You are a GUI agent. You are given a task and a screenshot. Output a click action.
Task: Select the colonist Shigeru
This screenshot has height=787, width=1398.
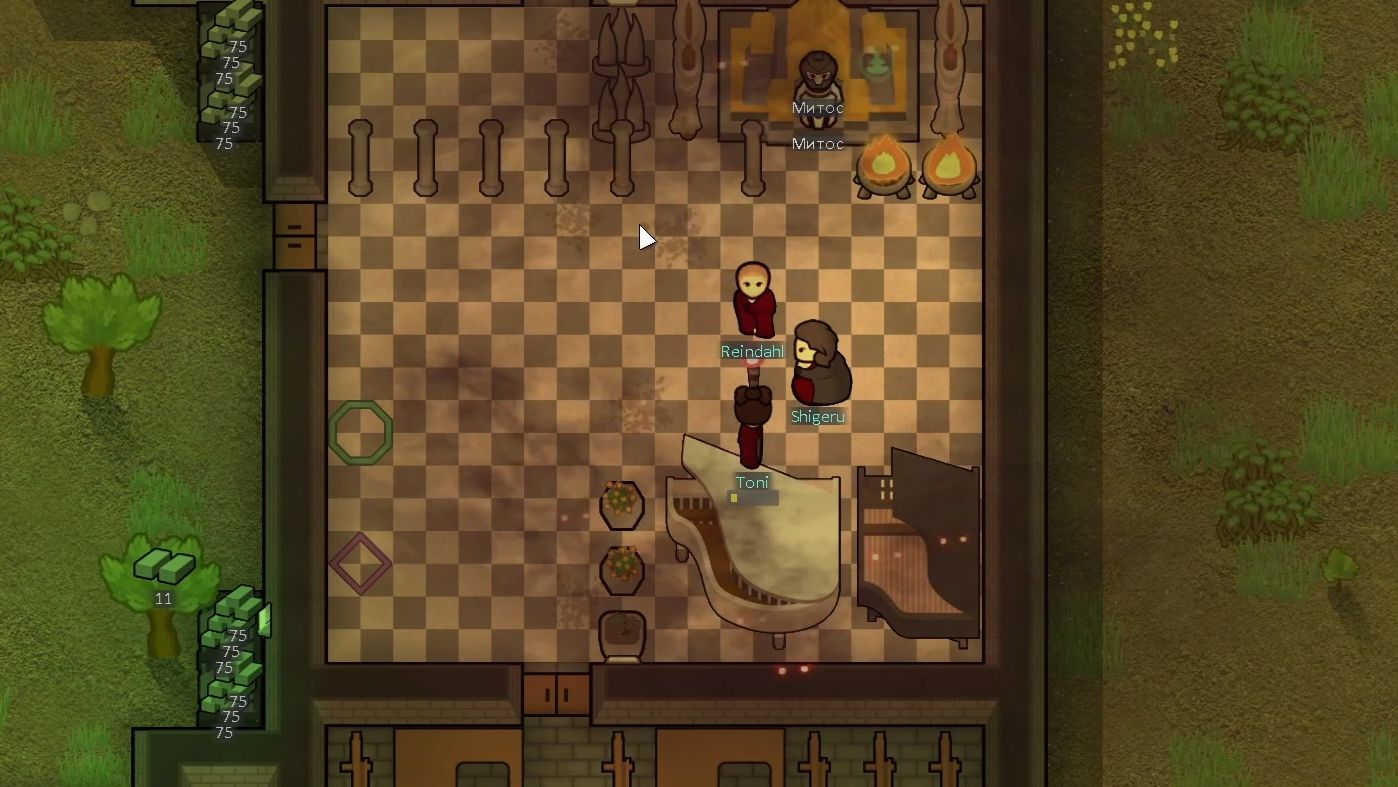click(x=819, y=364)
